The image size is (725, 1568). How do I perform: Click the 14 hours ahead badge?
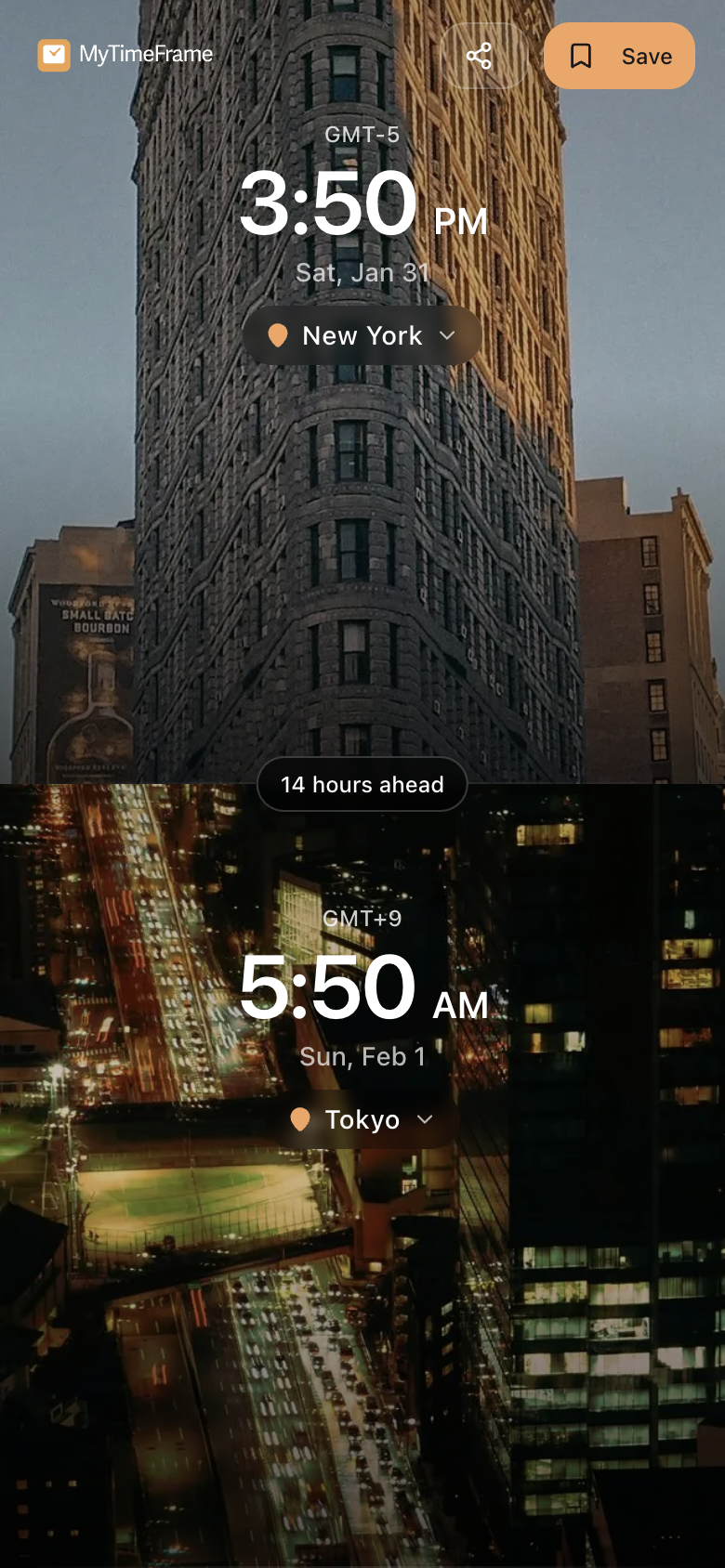coord(362,785)
